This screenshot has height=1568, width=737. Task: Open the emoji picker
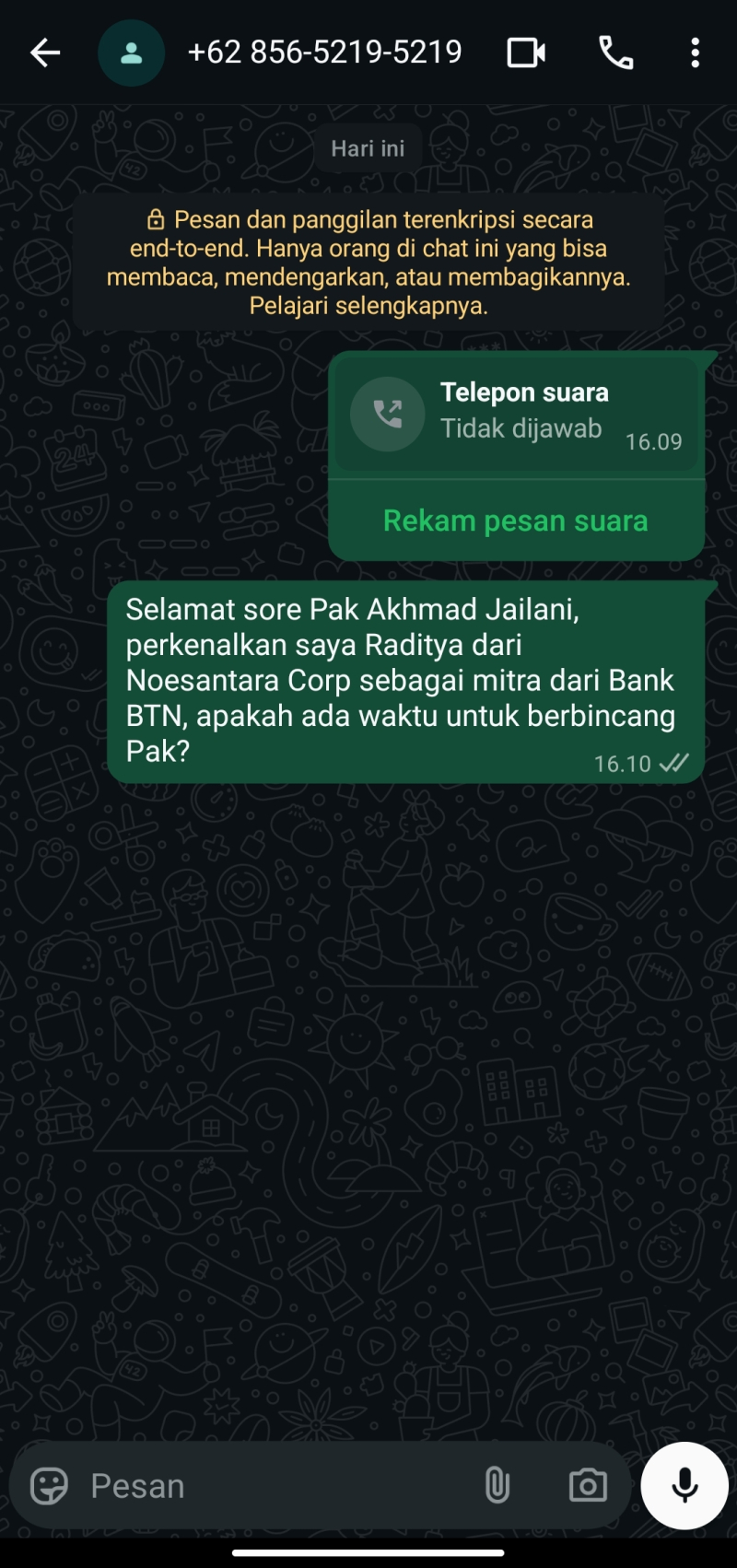49,1486
